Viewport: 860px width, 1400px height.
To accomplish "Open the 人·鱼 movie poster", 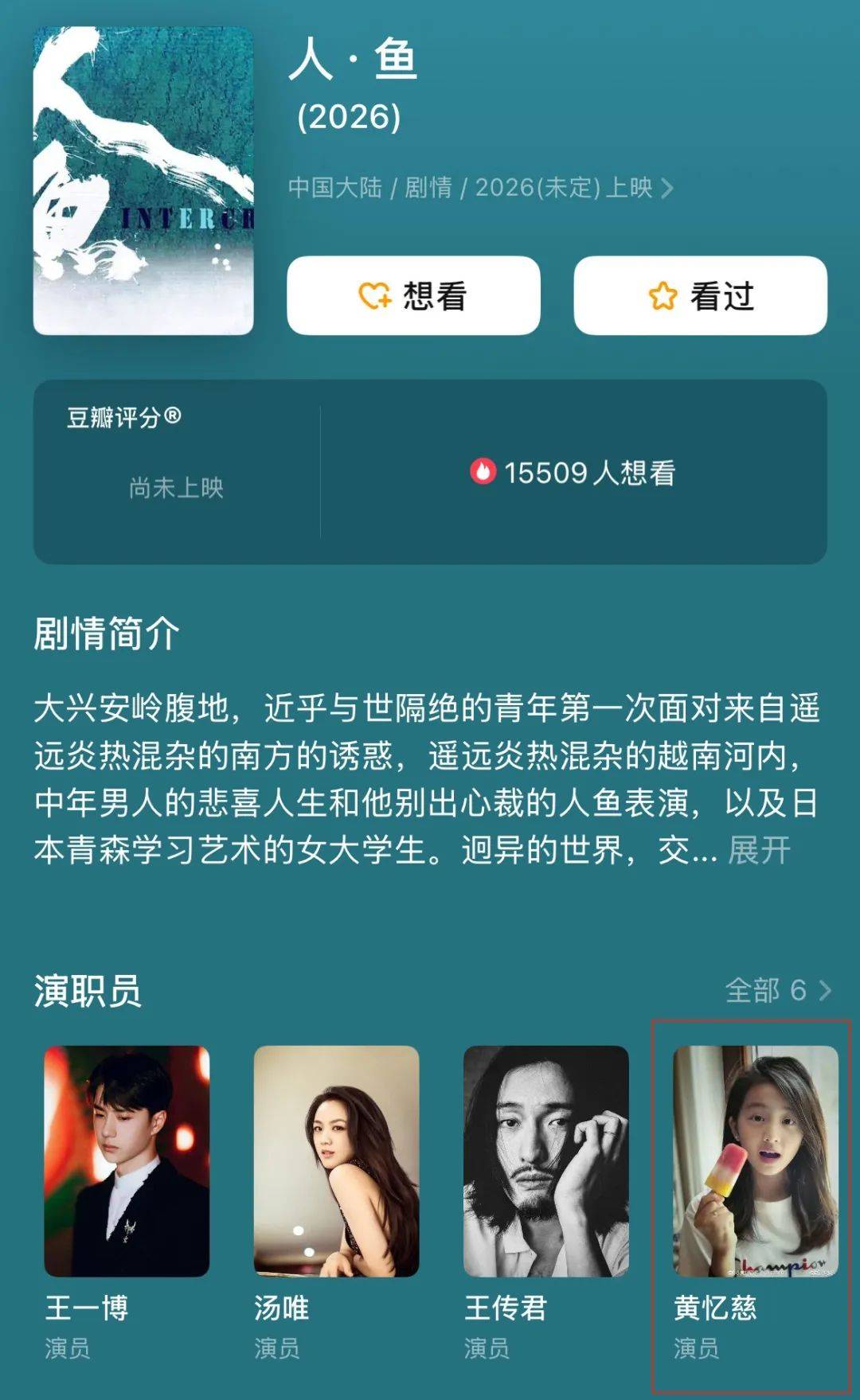I will [x=143, y=181].
